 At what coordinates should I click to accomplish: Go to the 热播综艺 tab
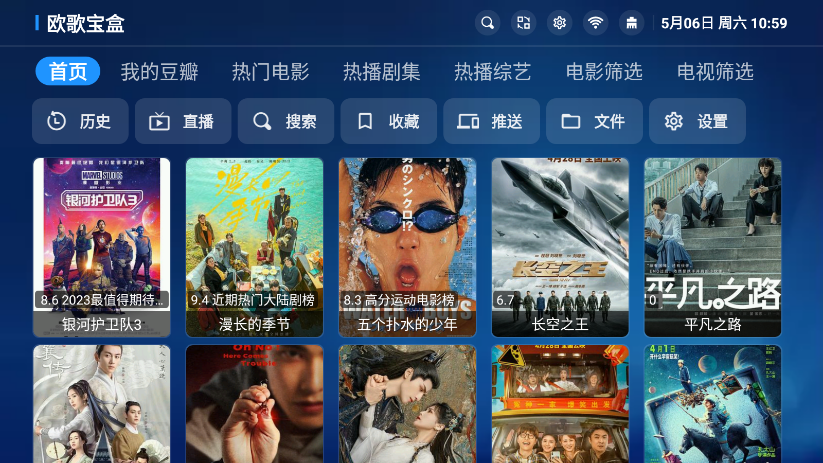(492, 72)
